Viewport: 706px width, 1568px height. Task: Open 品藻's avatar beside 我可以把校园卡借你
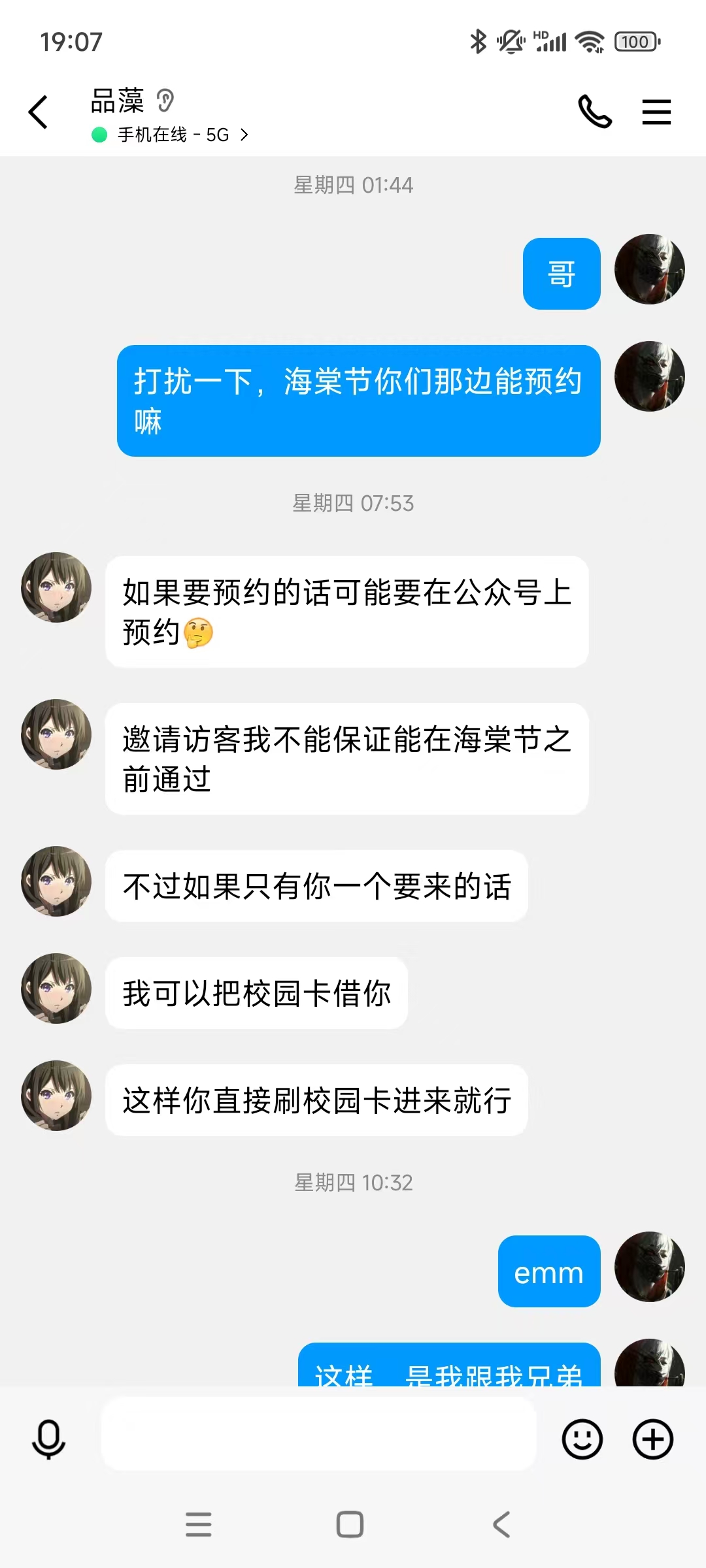click(x=56, y=988)
